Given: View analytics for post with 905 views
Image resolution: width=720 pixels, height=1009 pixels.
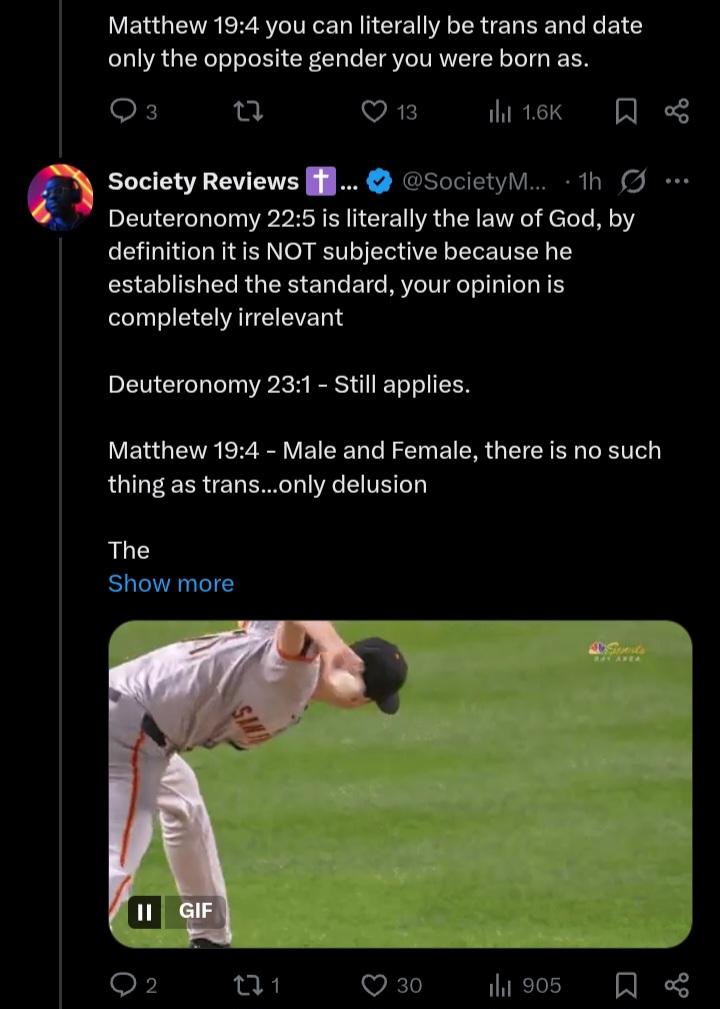Looking at the screenshot, I should click(x=500, y=985).
